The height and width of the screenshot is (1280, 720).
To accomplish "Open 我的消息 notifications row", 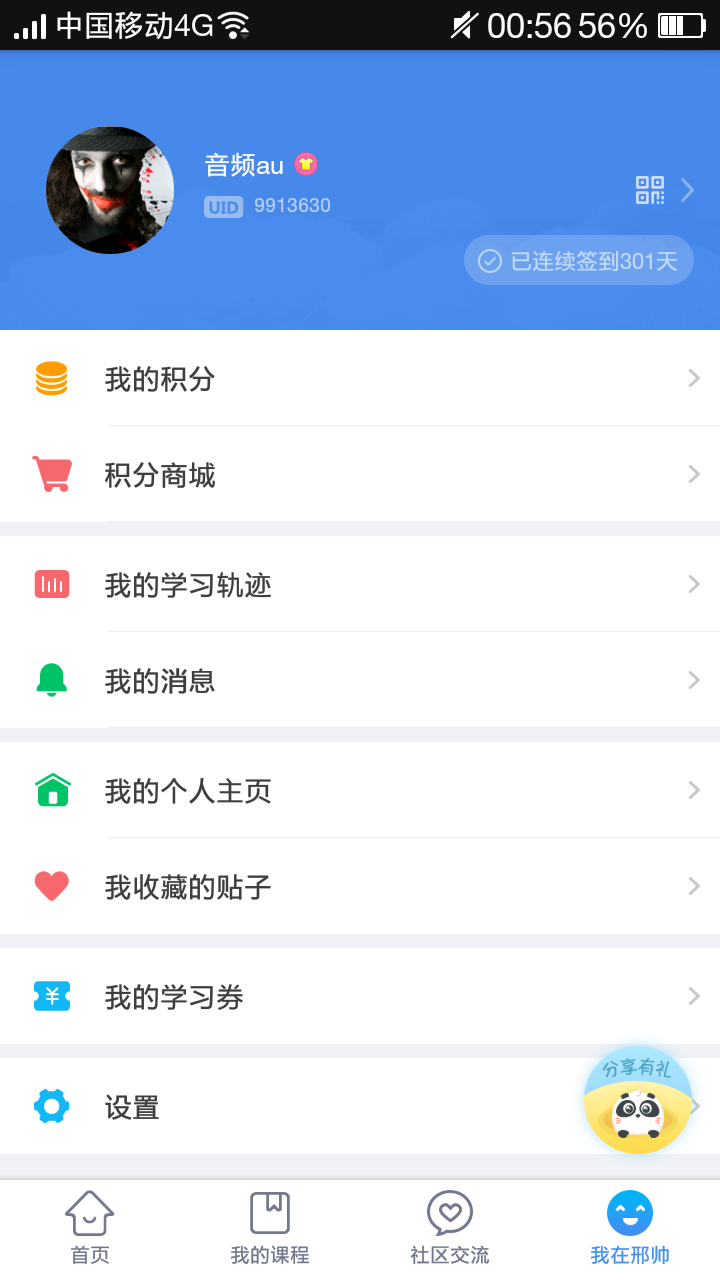I will 360,681.
